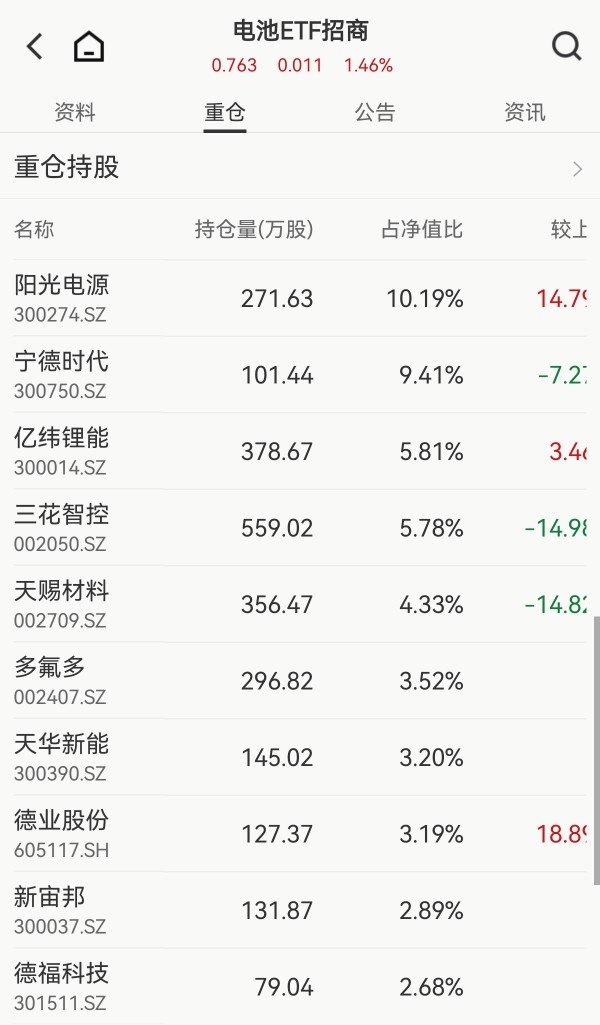Switch to the 资料 tab

click(75, 112)
